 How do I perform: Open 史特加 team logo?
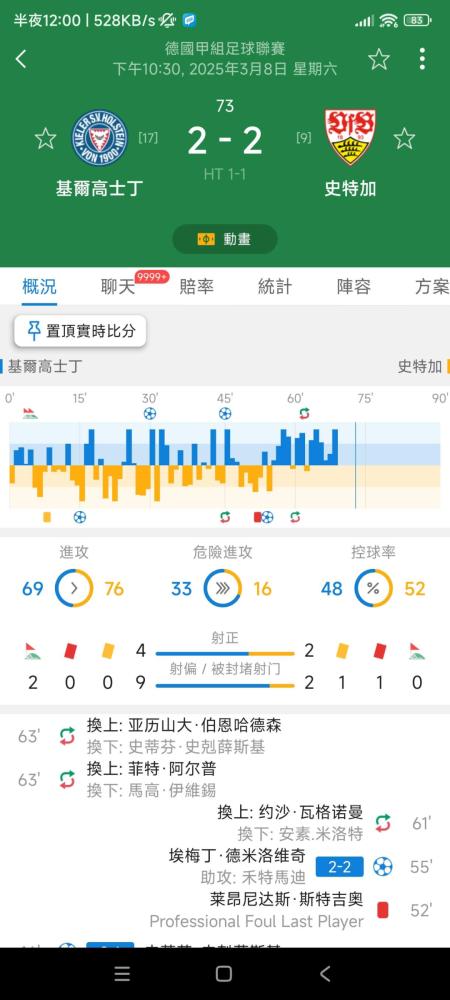350,136
